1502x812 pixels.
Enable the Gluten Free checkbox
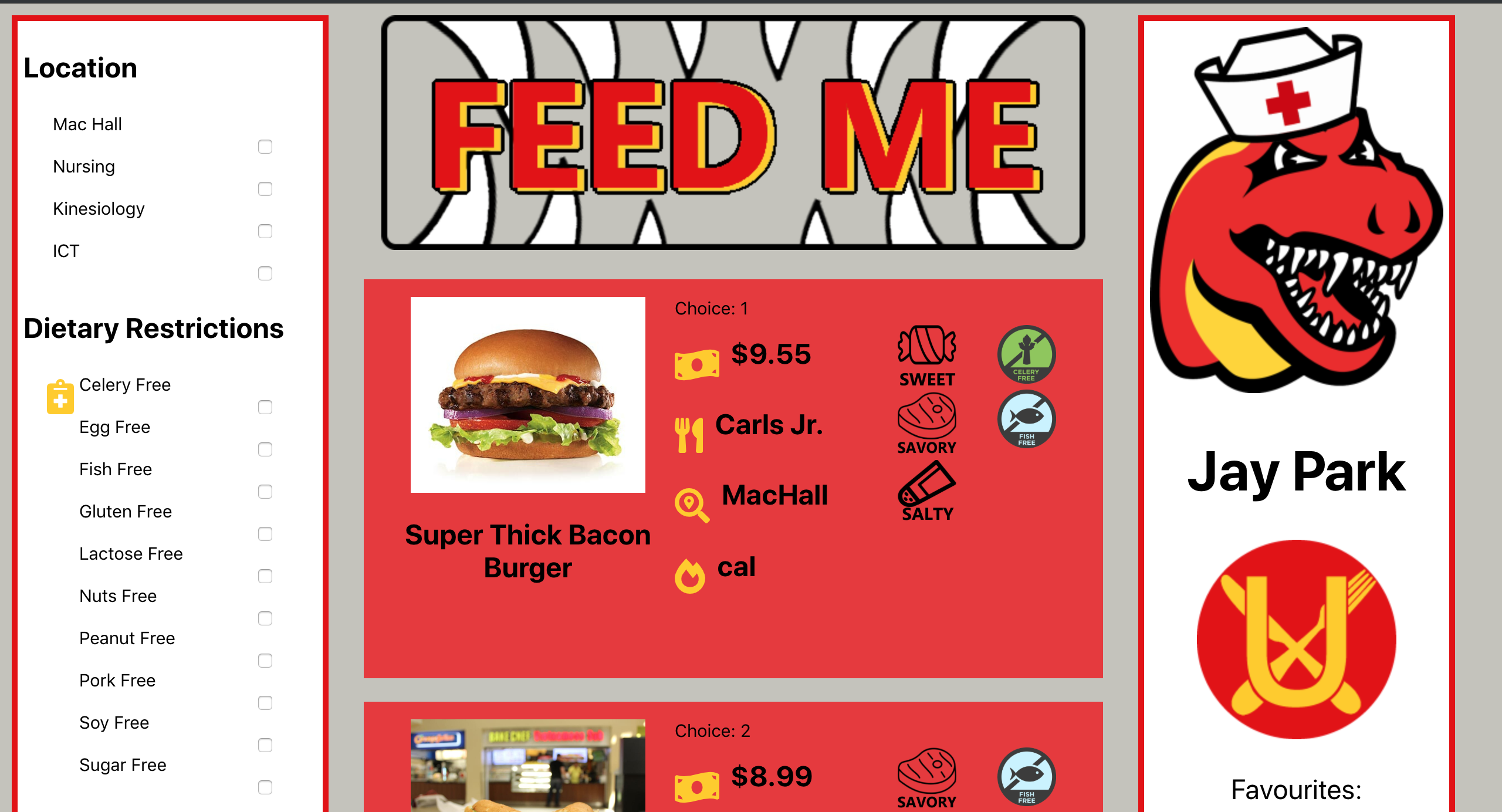pyautogui.click(x=265, y=534)
